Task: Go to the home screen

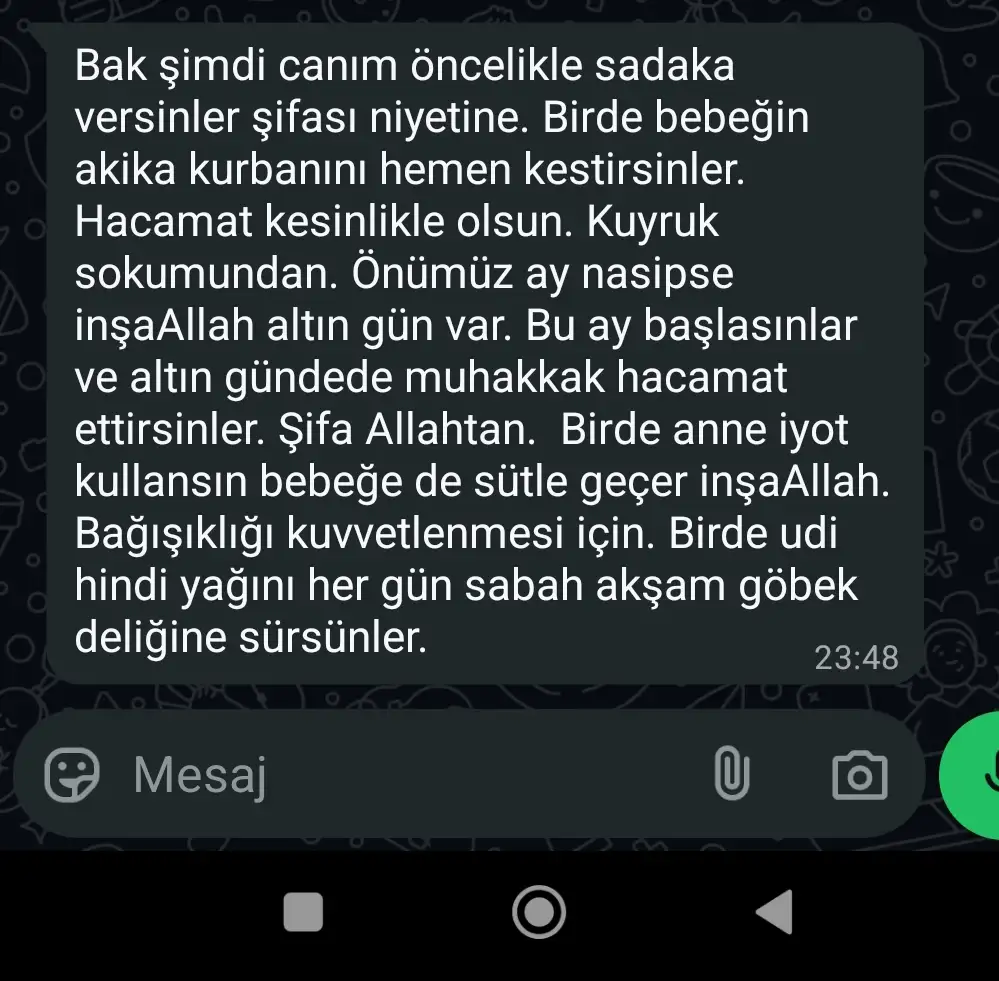Action: pos(539,911)
